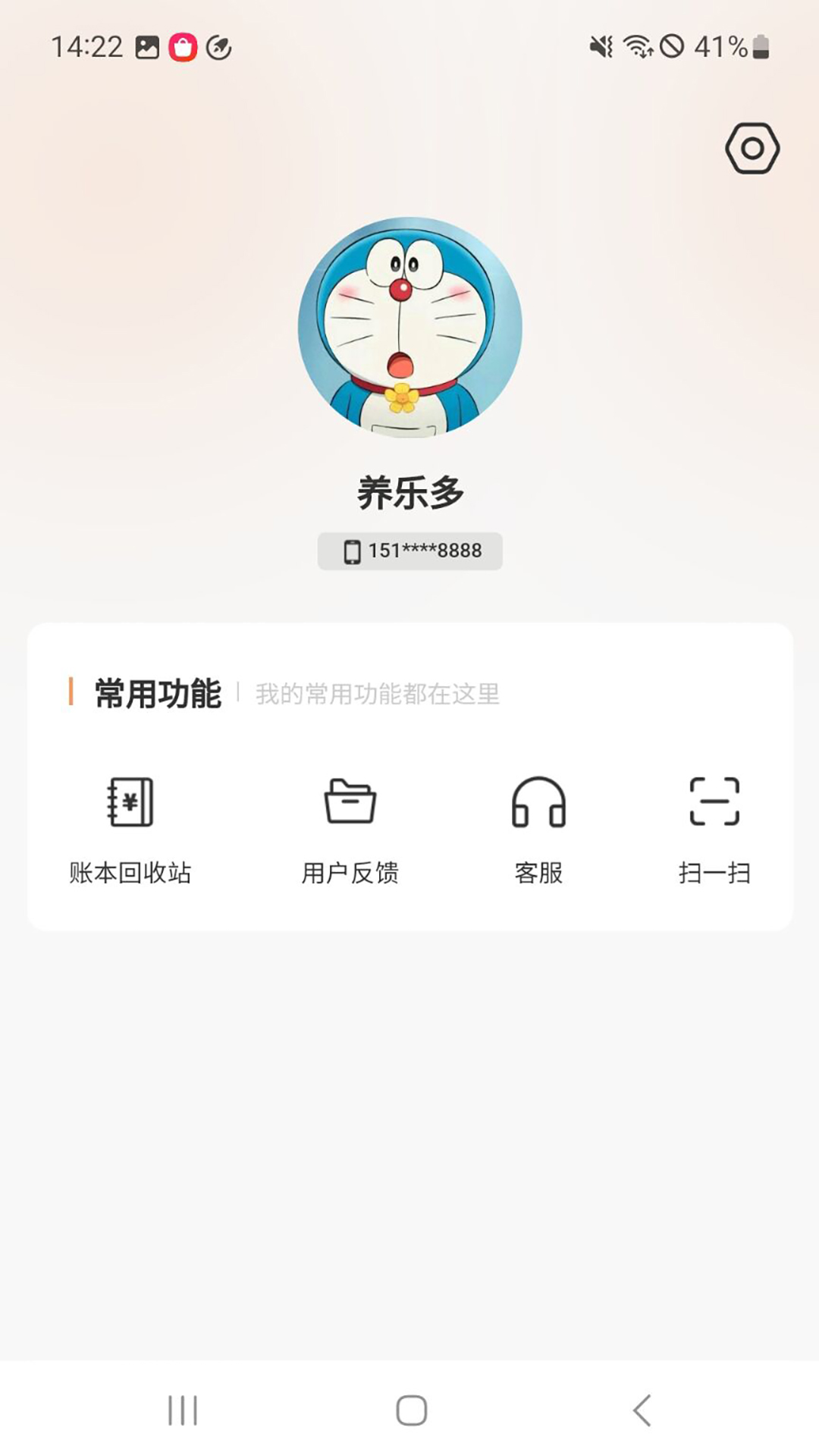Open the settings gear icon
The height and width of the screenshot is (1456, 819).
753,149
